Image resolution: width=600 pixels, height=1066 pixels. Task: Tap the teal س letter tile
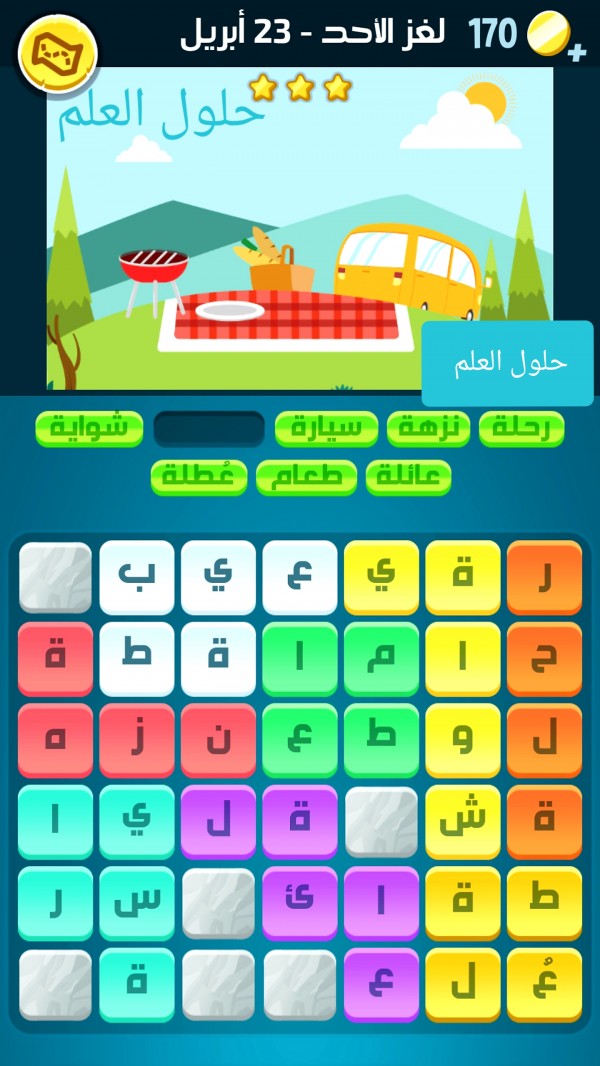click(137, 902)
